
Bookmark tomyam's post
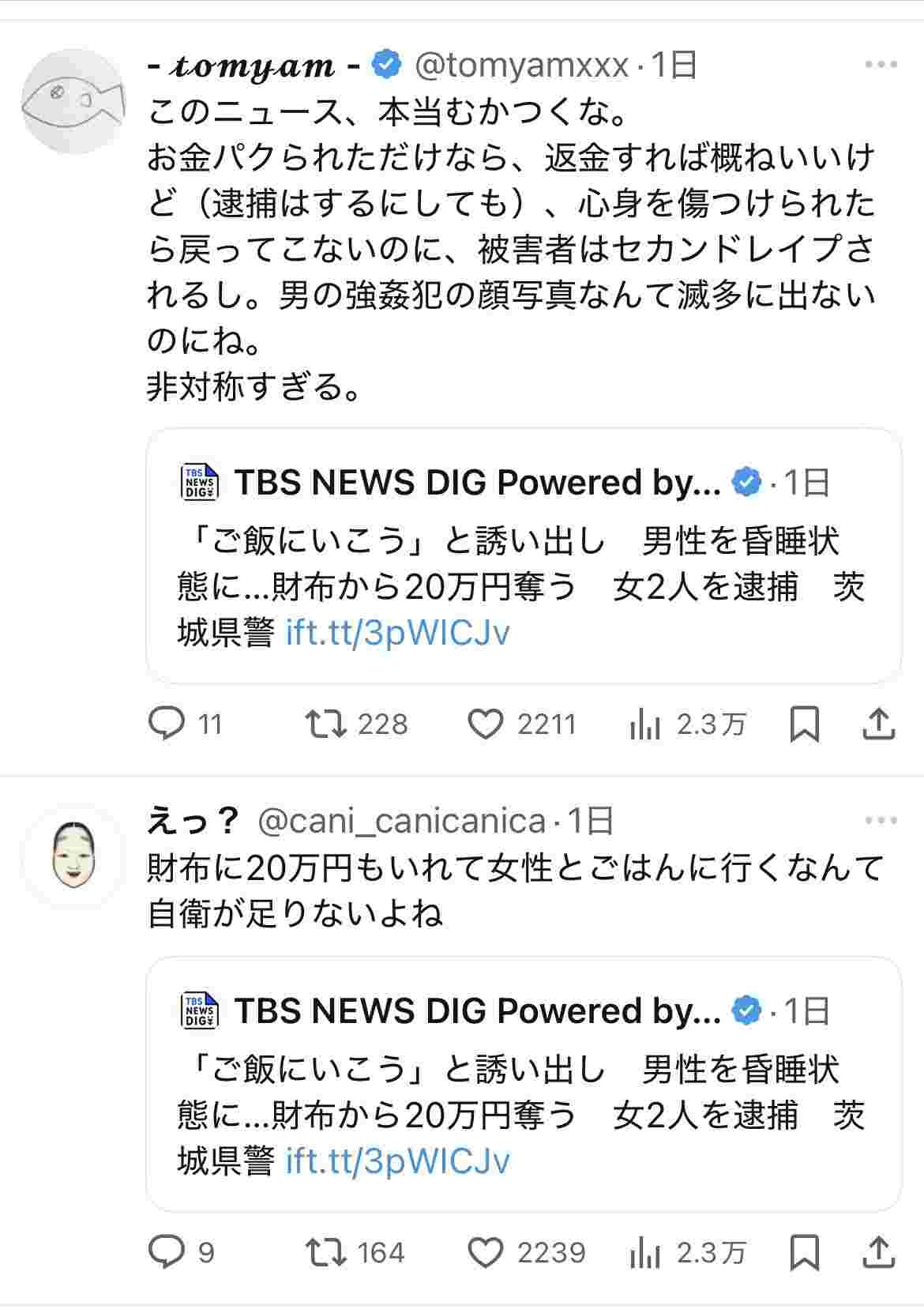804,724
